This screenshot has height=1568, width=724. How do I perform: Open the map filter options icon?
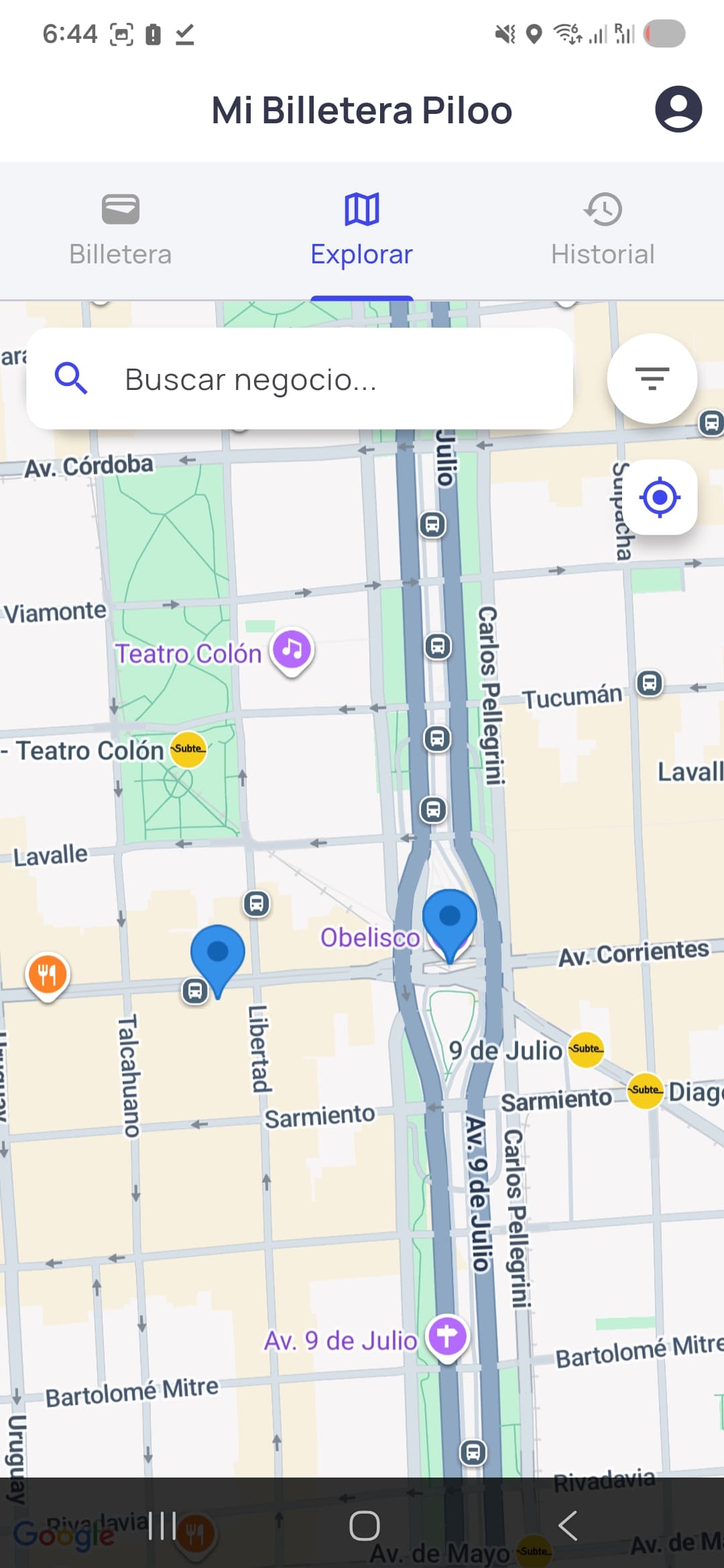tap(652, 379)
